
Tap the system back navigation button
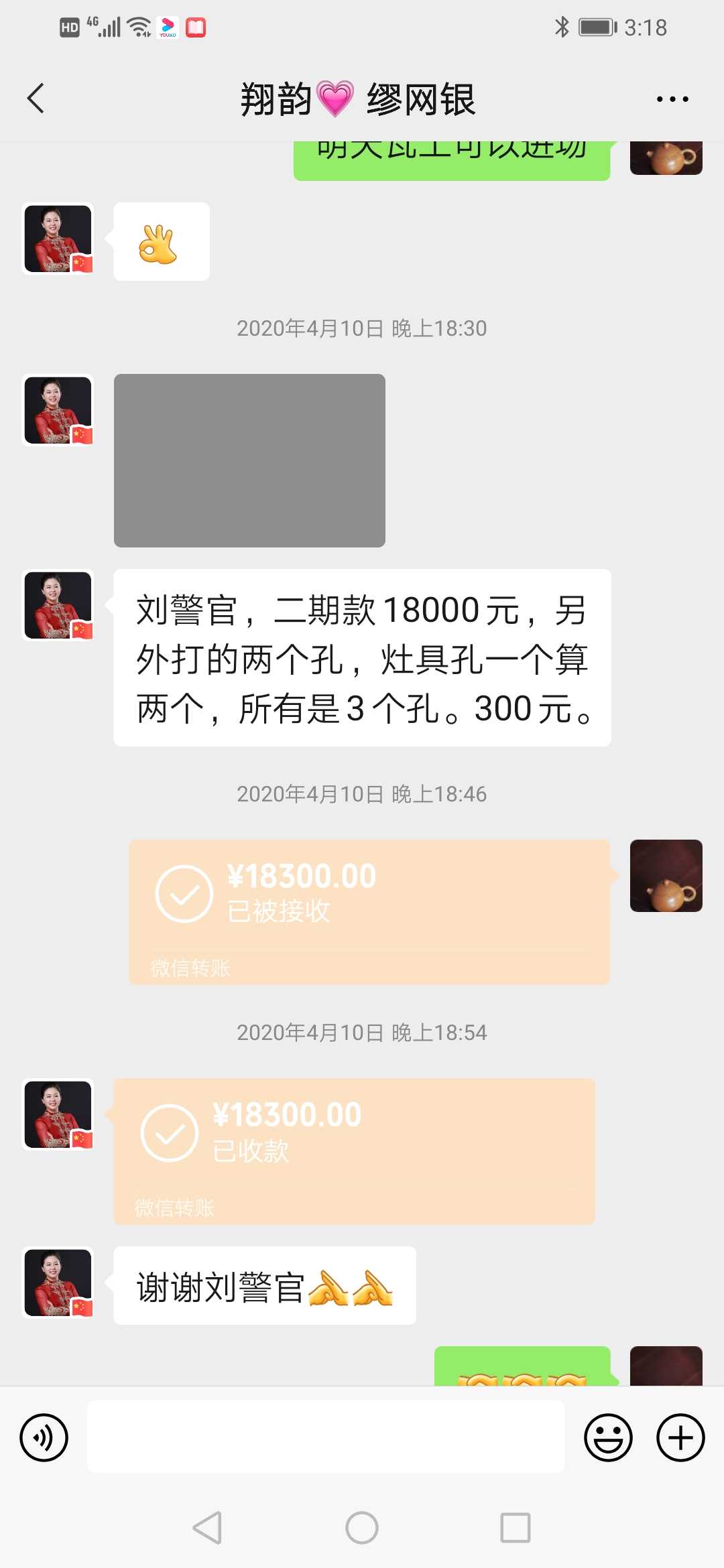pyautogui.click(x=207, y=1528)
